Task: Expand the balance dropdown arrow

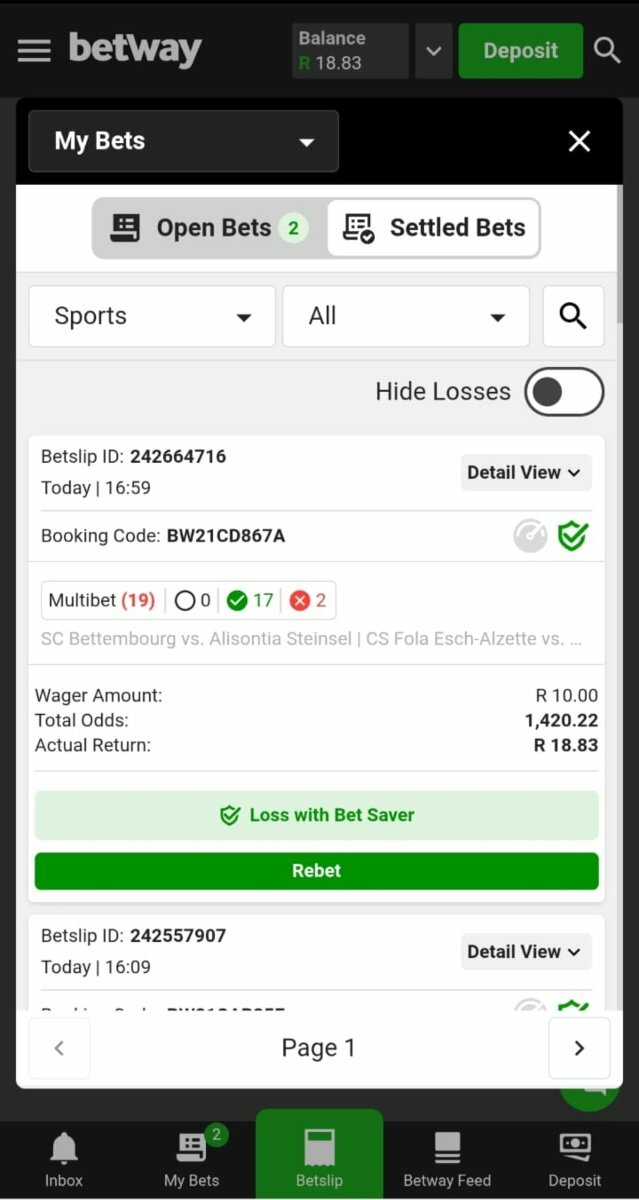Action: tap(433, 51)
